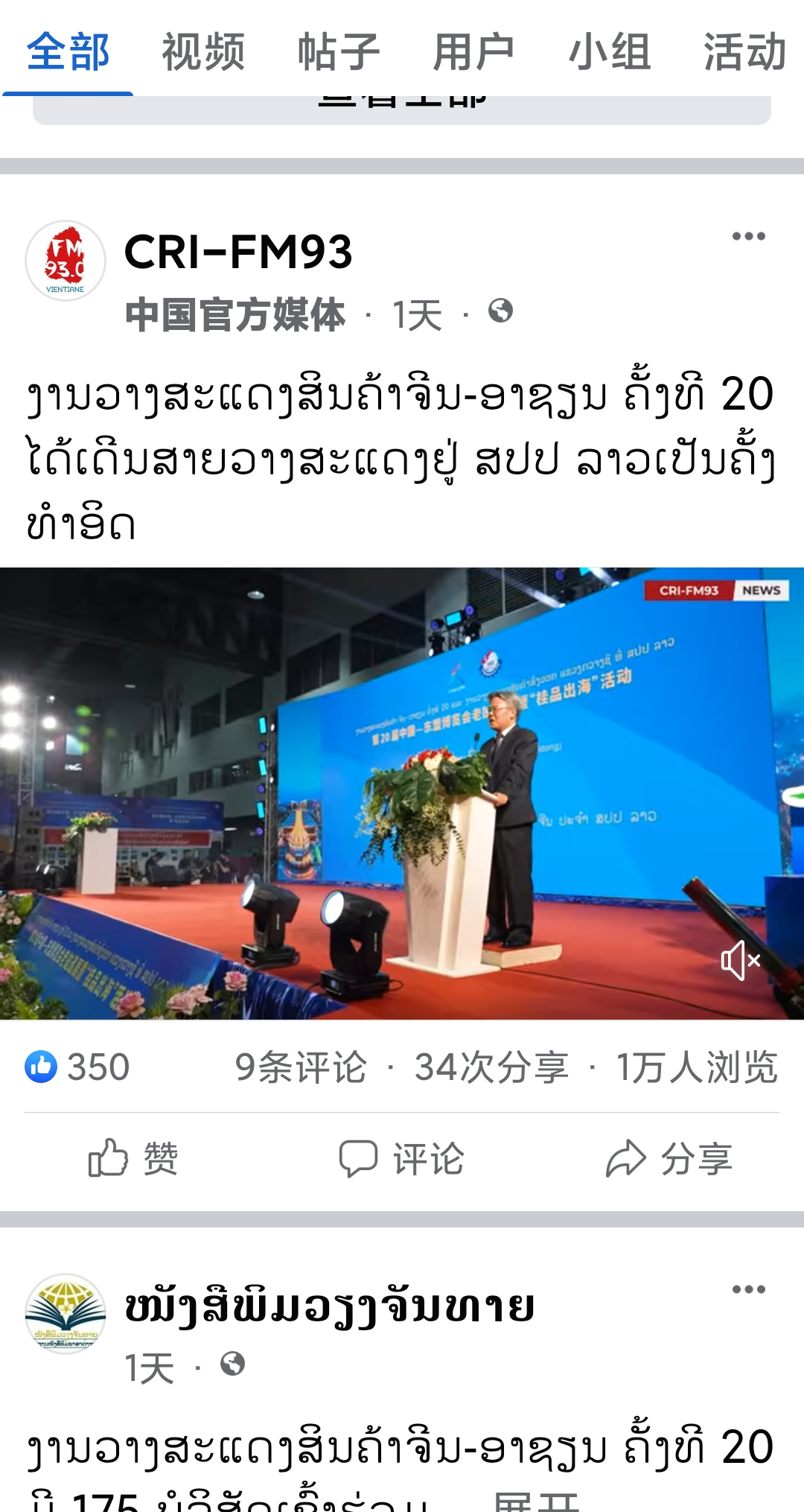Comment on the CRI-FM93 post via 评论
The height and width of the screenshot is (1512, 804).
pyautogui.click(x=402, y=1159)
